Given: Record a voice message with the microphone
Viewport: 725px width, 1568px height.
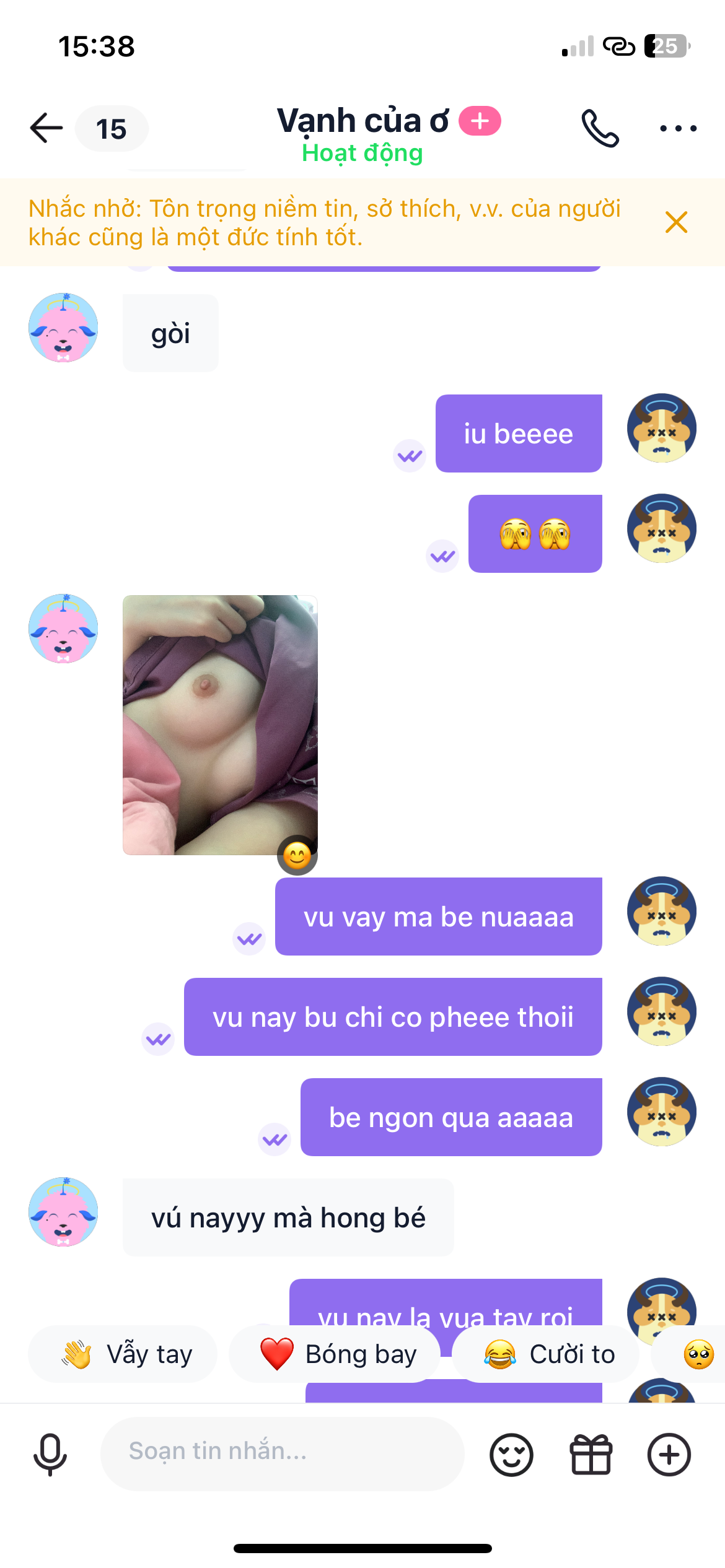Looking at the screenshot, I should coord(50,1454).
